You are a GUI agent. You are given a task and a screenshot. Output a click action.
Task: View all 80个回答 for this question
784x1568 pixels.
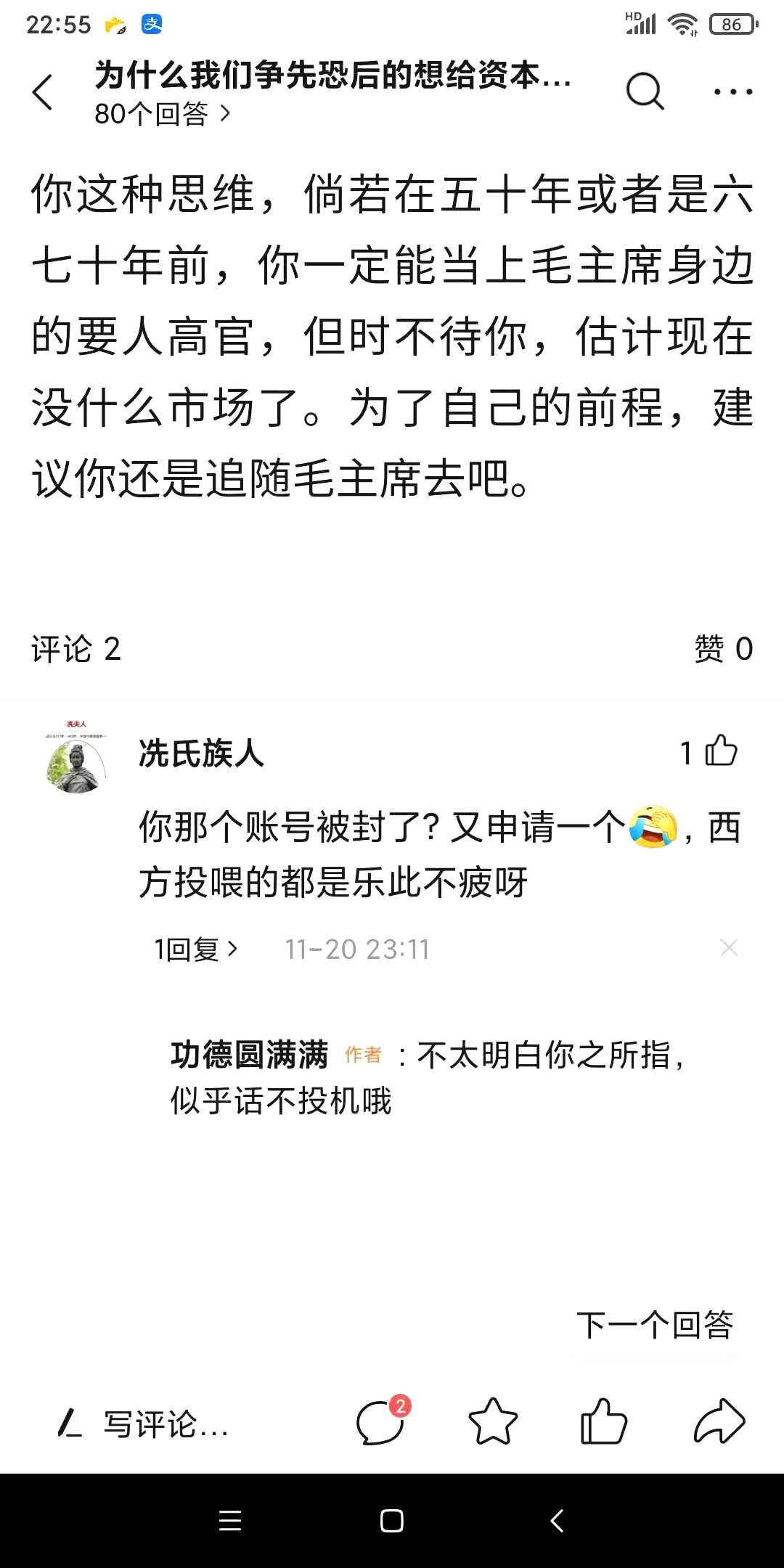point(163,114)
